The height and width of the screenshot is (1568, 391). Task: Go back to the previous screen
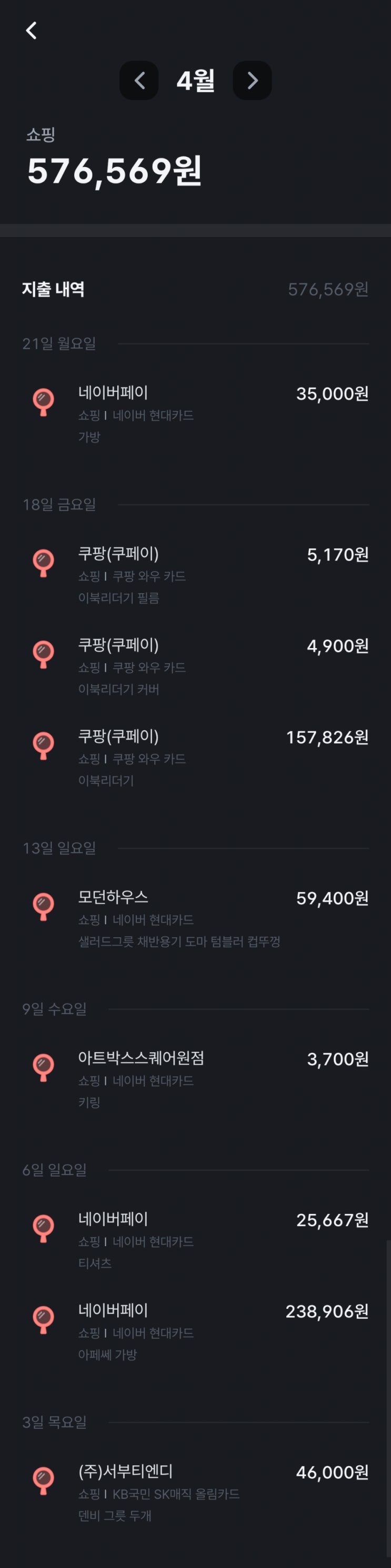32,31
